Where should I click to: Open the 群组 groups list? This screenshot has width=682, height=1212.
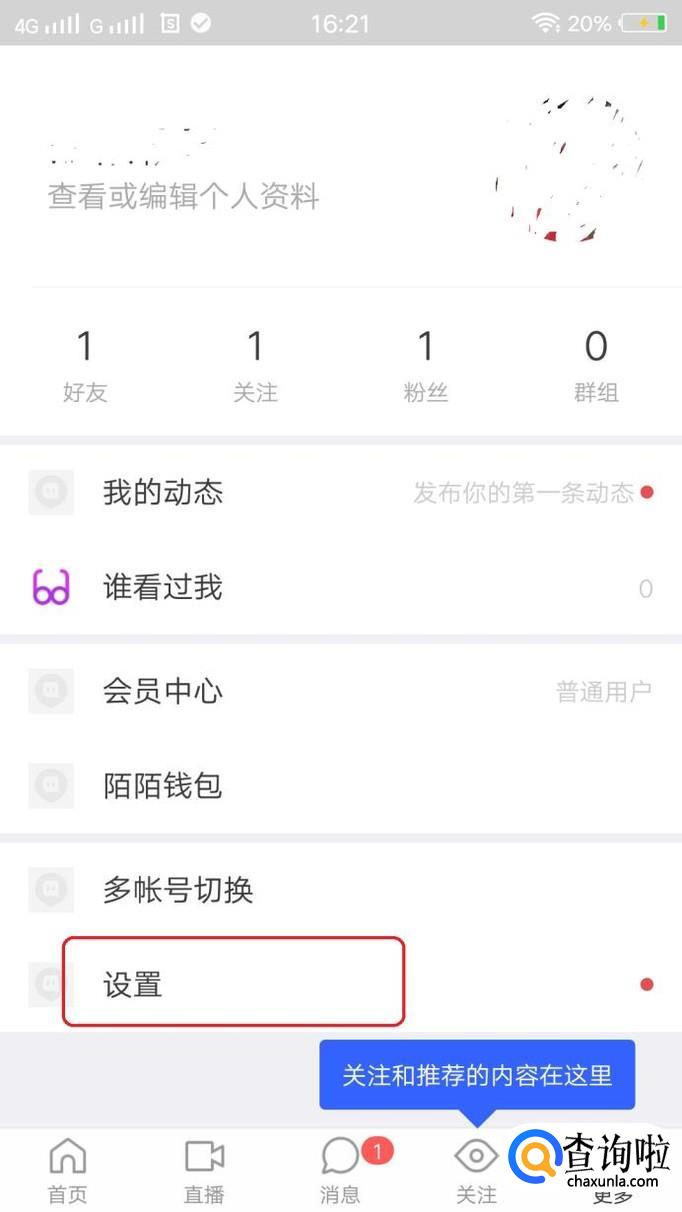tap(596, 366)
